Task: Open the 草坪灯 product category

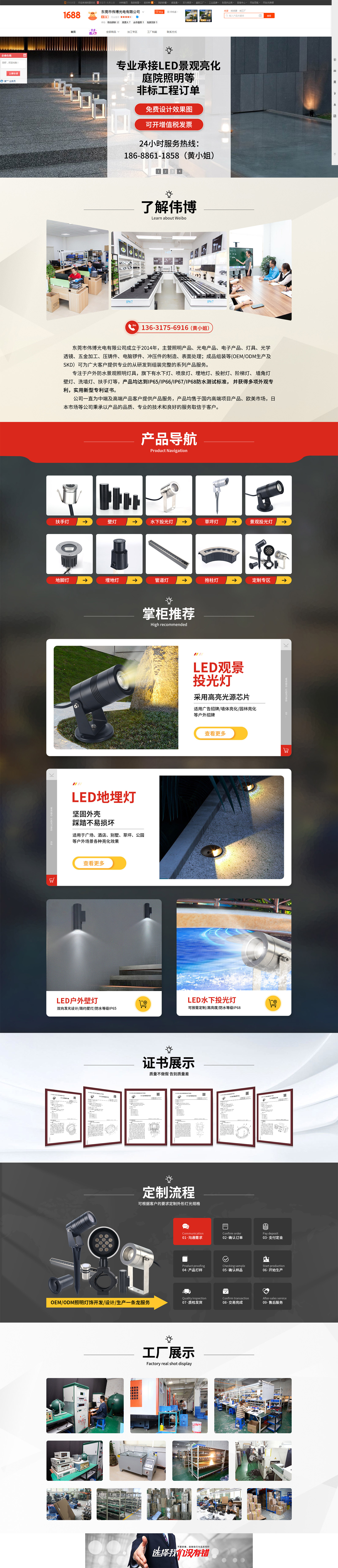Action: click(218, 522)
